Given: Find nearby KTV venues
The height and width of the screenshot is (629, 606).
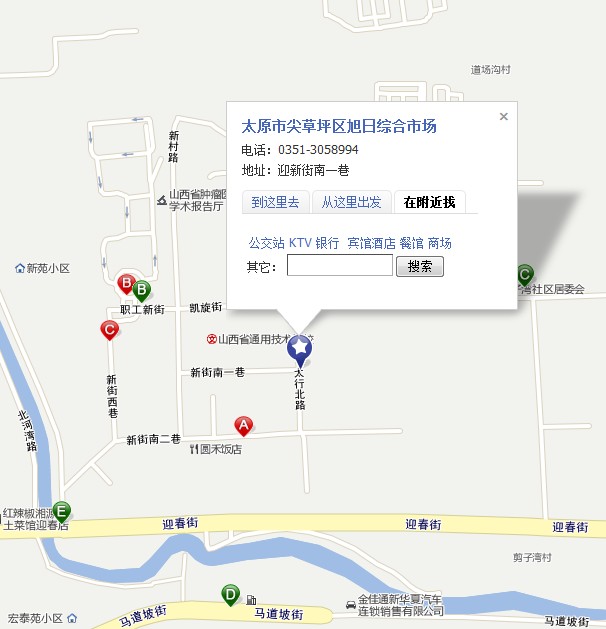Looking at the screenshot, I should 300,243.
